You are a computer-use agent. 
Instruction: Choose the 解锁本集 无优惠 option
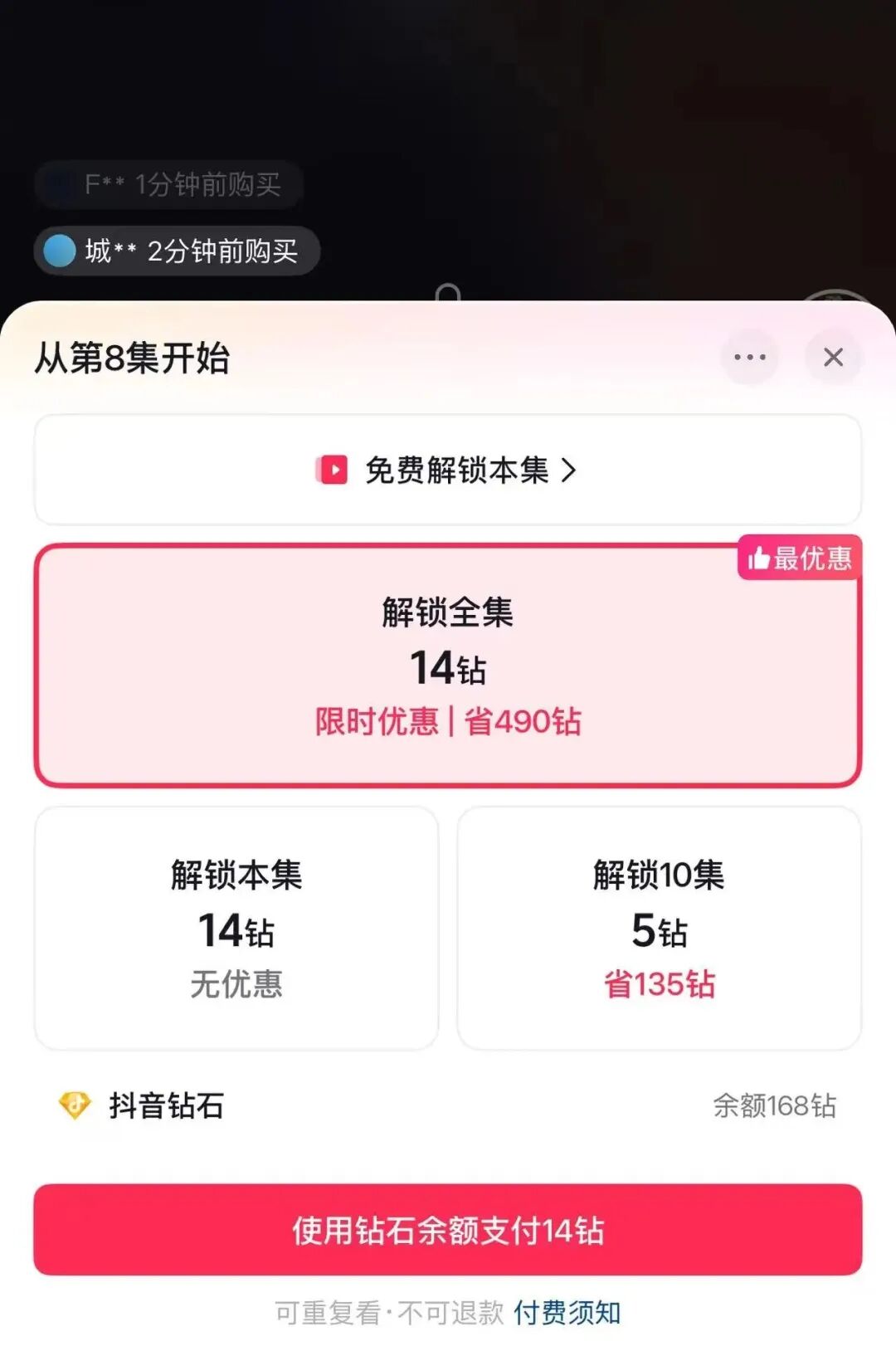(x=236, y=928)
